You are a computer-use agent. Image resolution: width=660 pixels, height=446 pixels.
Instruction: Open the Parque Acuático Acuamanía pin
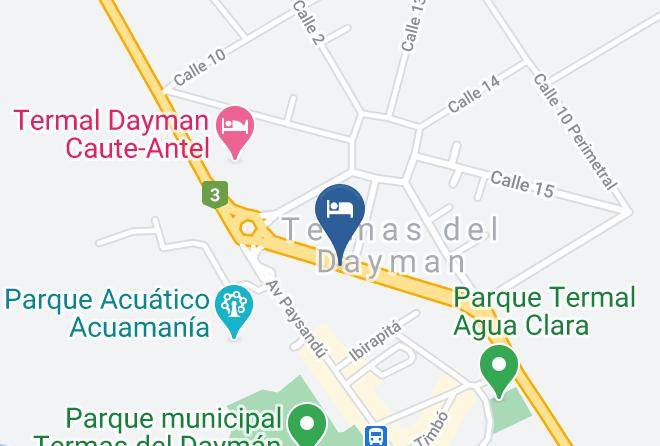tap(234, 311)
